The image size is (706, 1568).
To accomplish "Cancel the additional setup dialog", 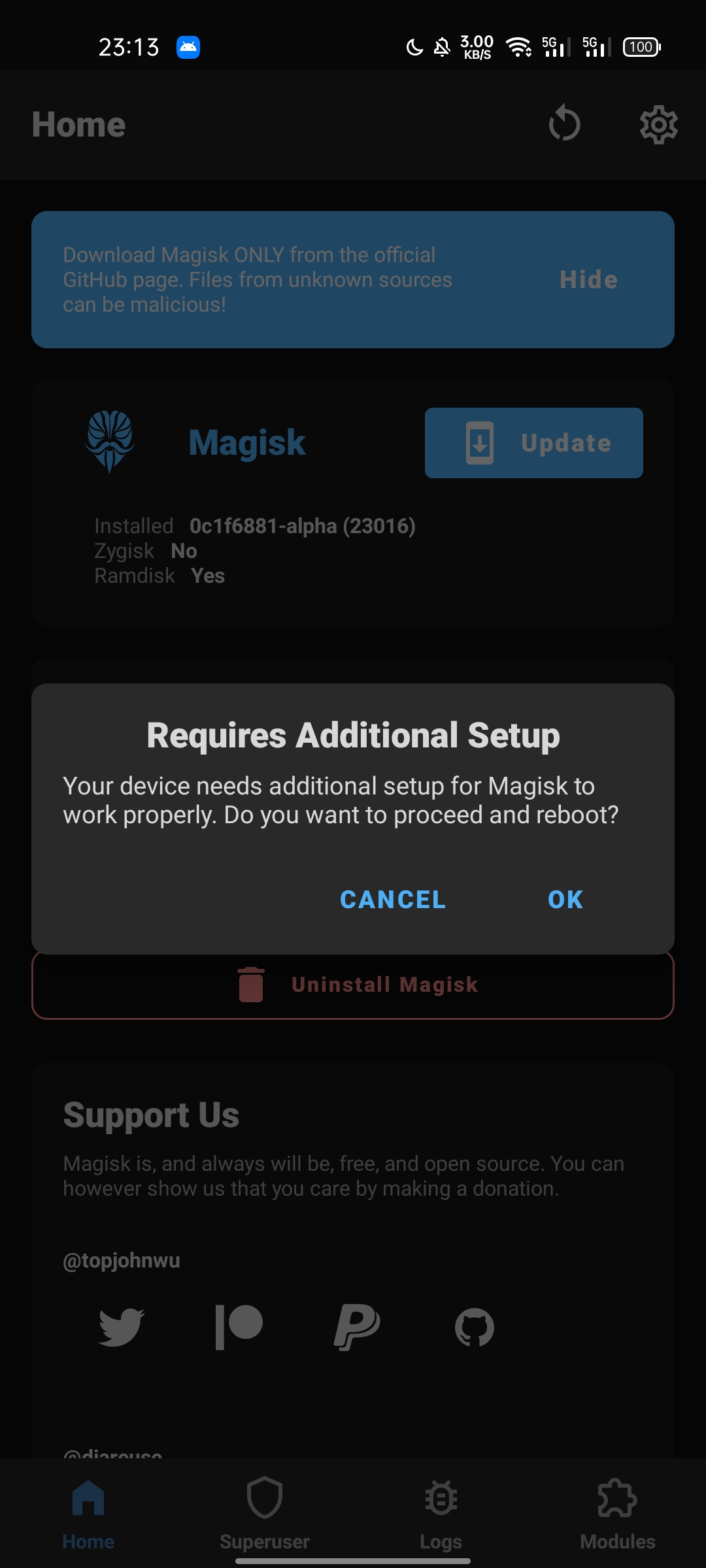I will tap(392, 899).
